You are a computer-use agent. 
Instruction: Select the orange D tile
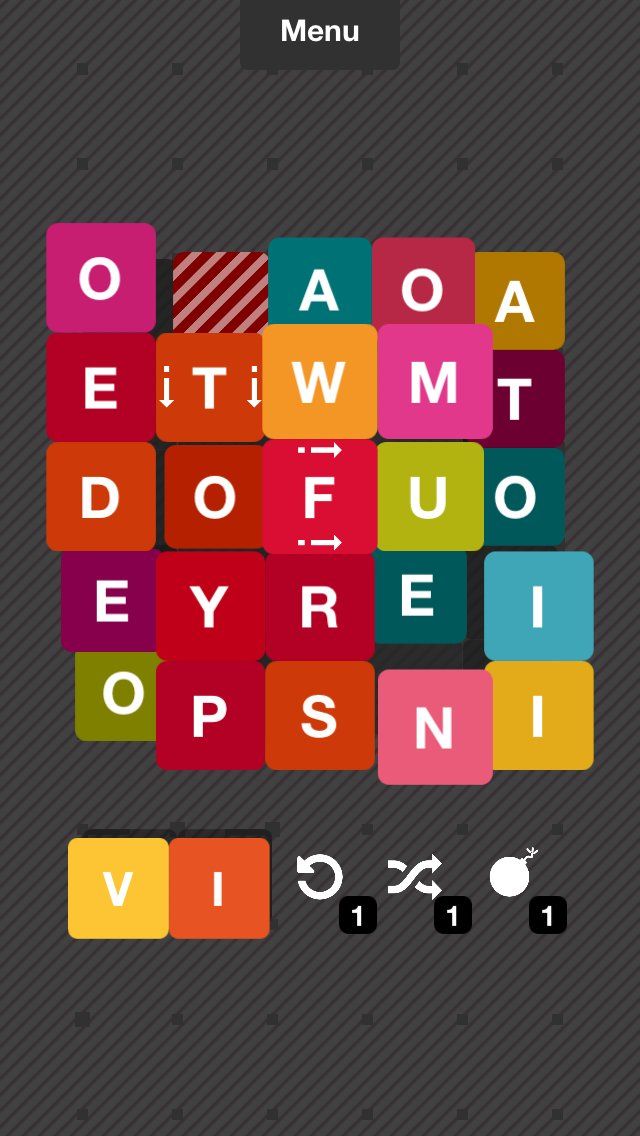click(100, 497)
